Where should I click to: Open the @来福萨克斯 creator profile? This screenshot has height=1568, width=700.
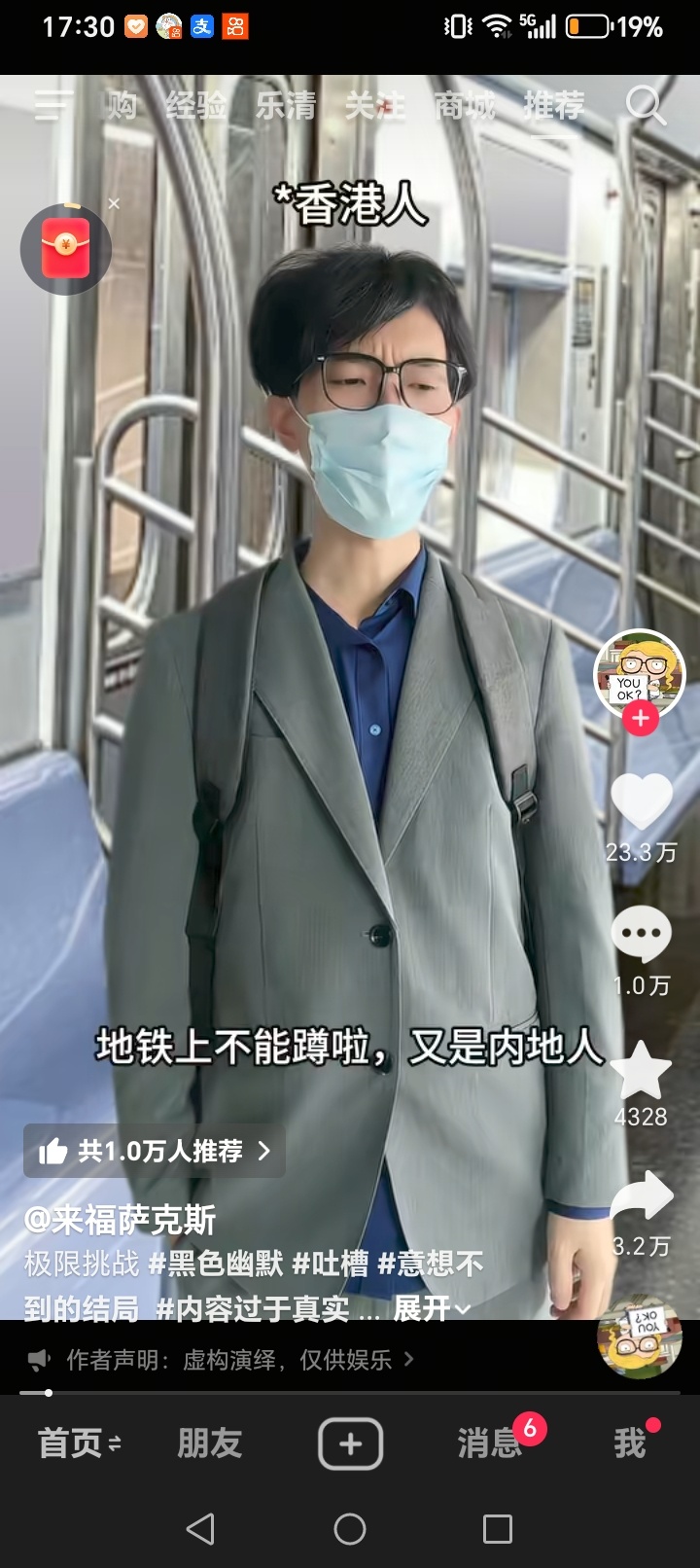click(120, 1220)
